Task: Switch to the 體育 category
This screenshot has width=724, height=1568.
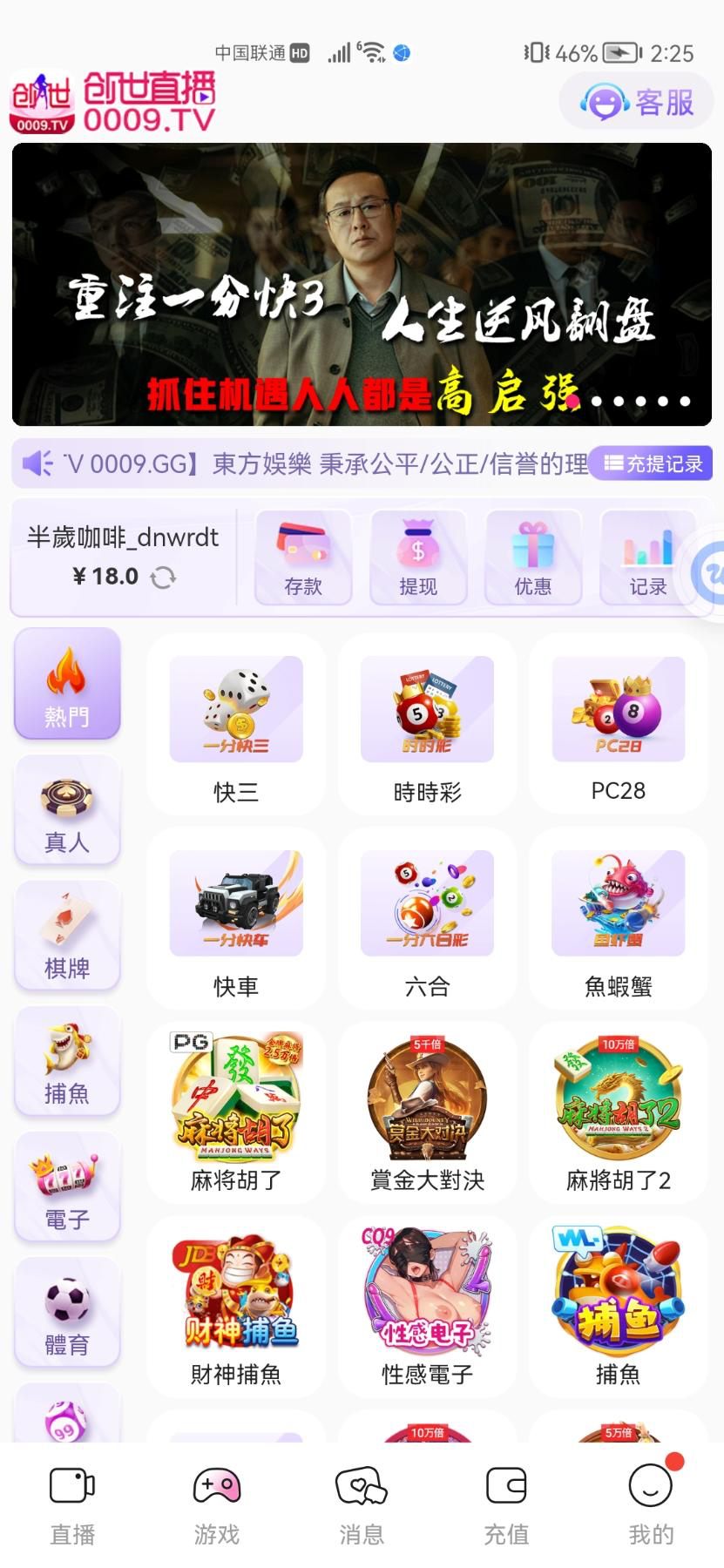Action: tap(67, 1312)
